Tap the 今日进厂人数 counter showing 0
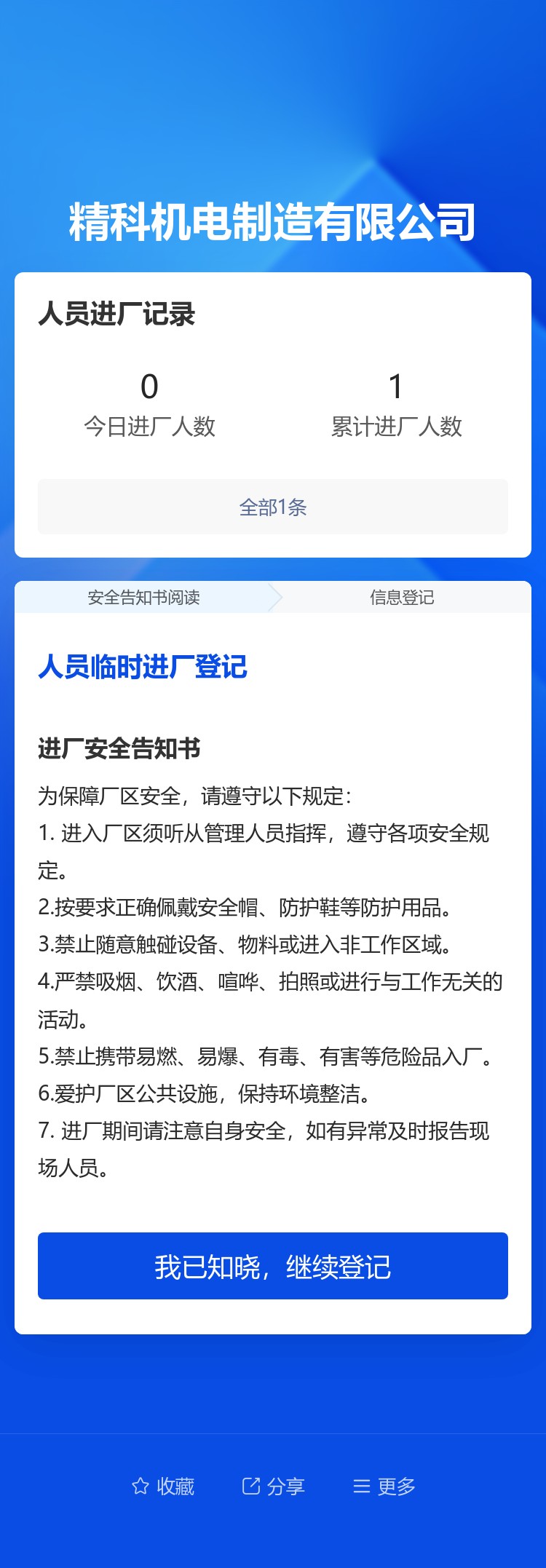Image resolution: width=546 pixels, height=1568 pixels. (150, 404)
